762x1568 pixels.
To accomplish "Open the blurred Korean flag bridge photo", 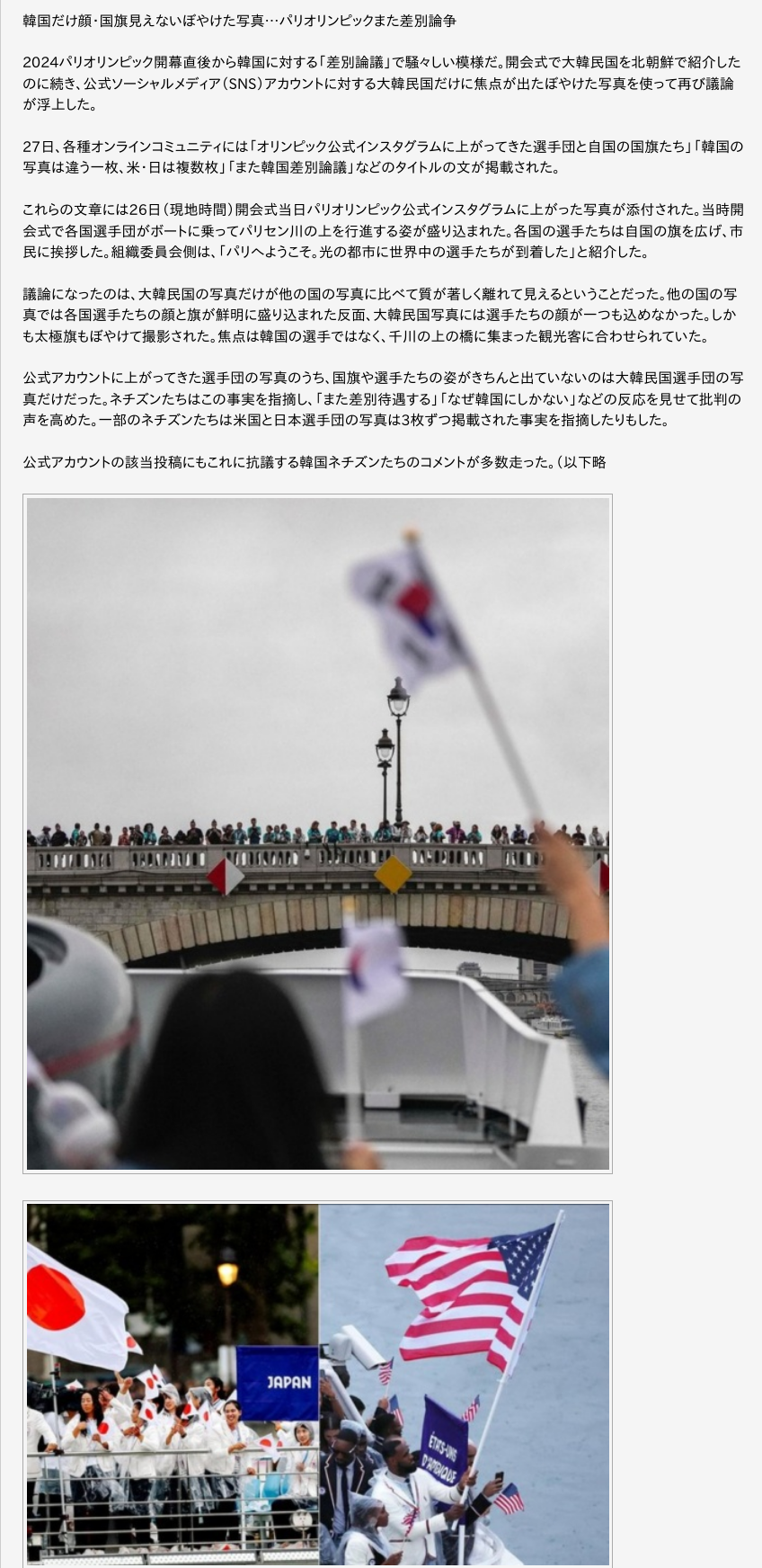I will (x=317, y=833).
